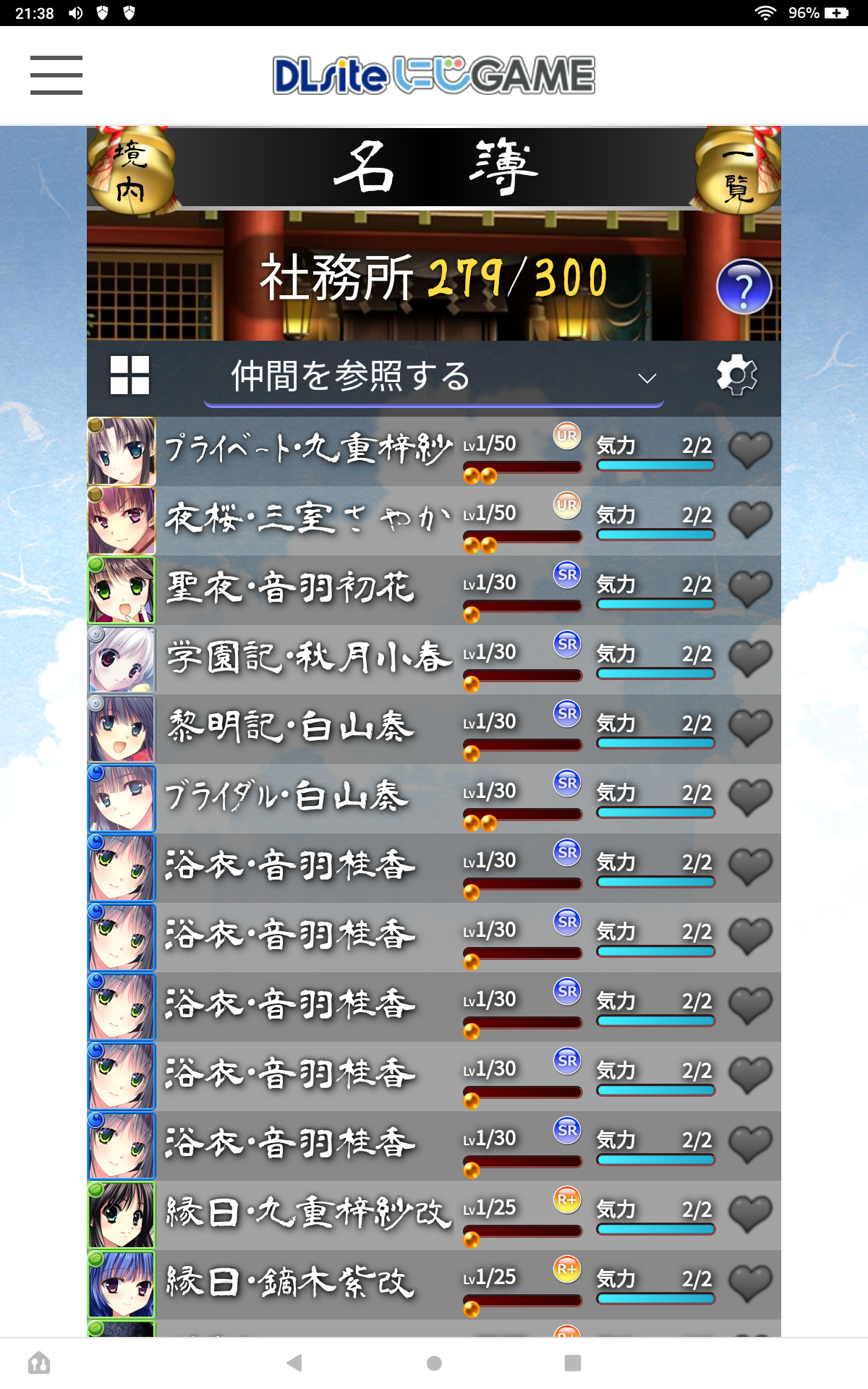868x1389 pixels.
Task: Open recent apps from navigation bar
Action: click(572, 1363)
